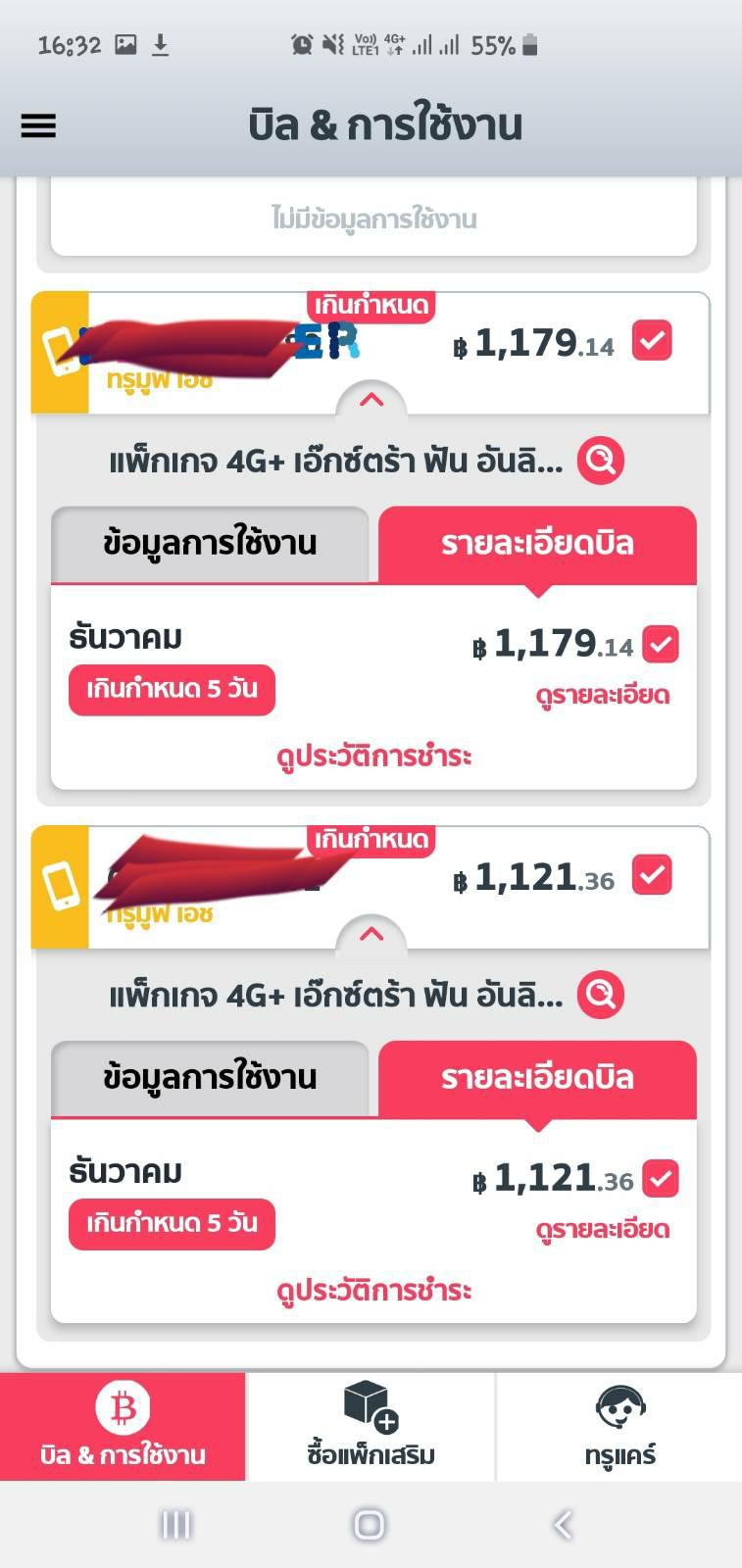Open ดูรายละเอียด for the 1,121.36 bill
Viewport: 742px width, 1568px height.
tap(602, 1230)
